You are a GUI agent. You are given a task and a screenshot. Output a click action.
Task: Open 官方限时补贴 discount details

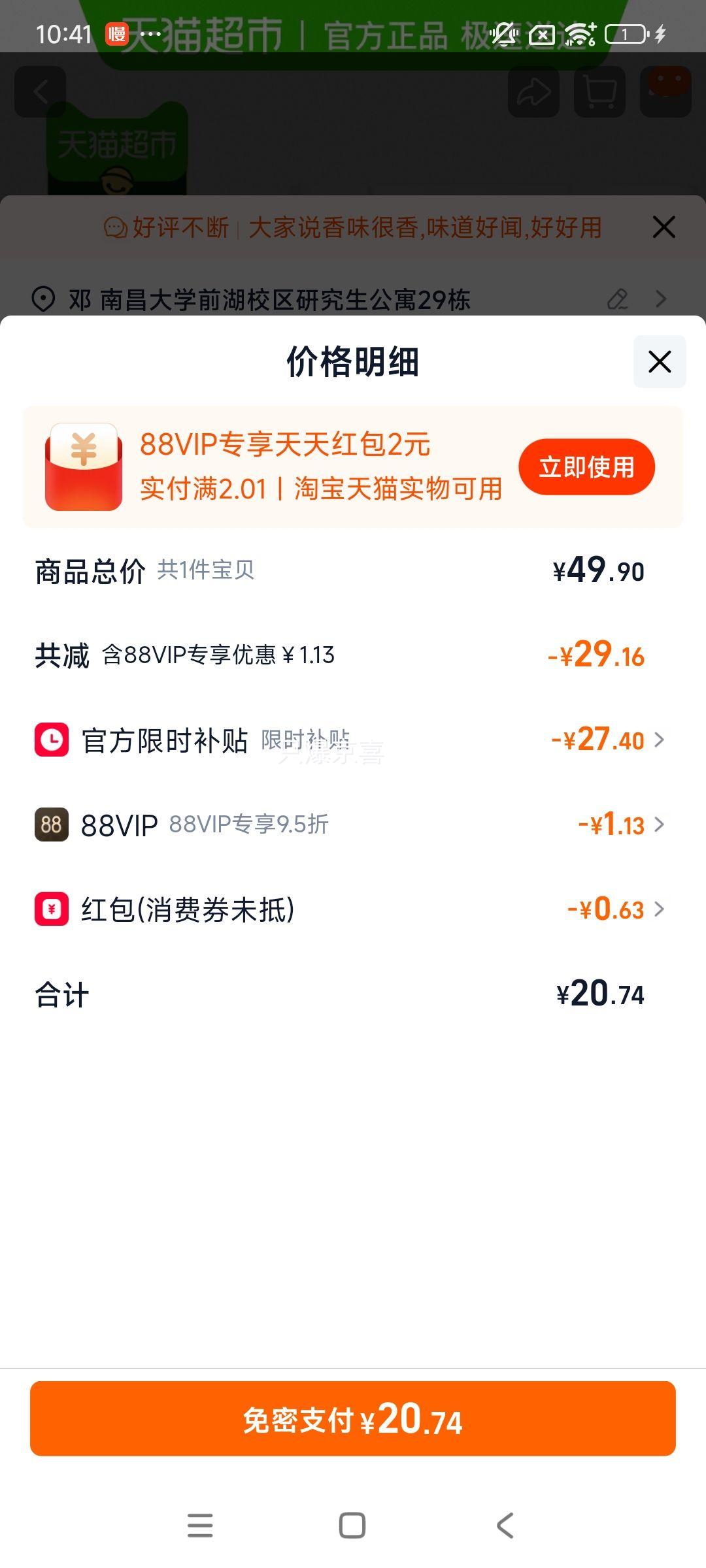tap(353, 740)
